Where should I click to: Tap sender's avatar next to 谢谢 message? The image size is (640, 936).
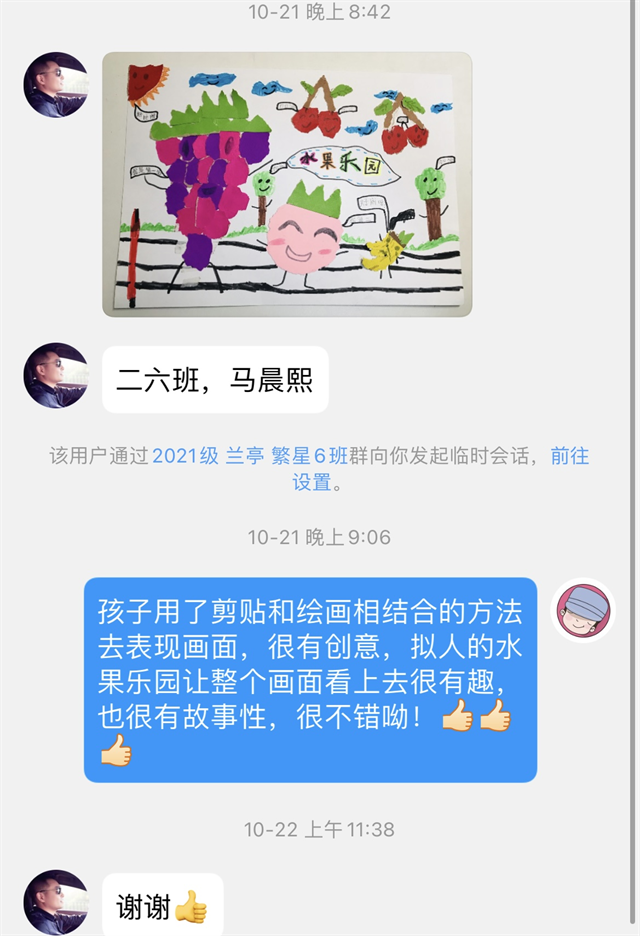(56, 901)
